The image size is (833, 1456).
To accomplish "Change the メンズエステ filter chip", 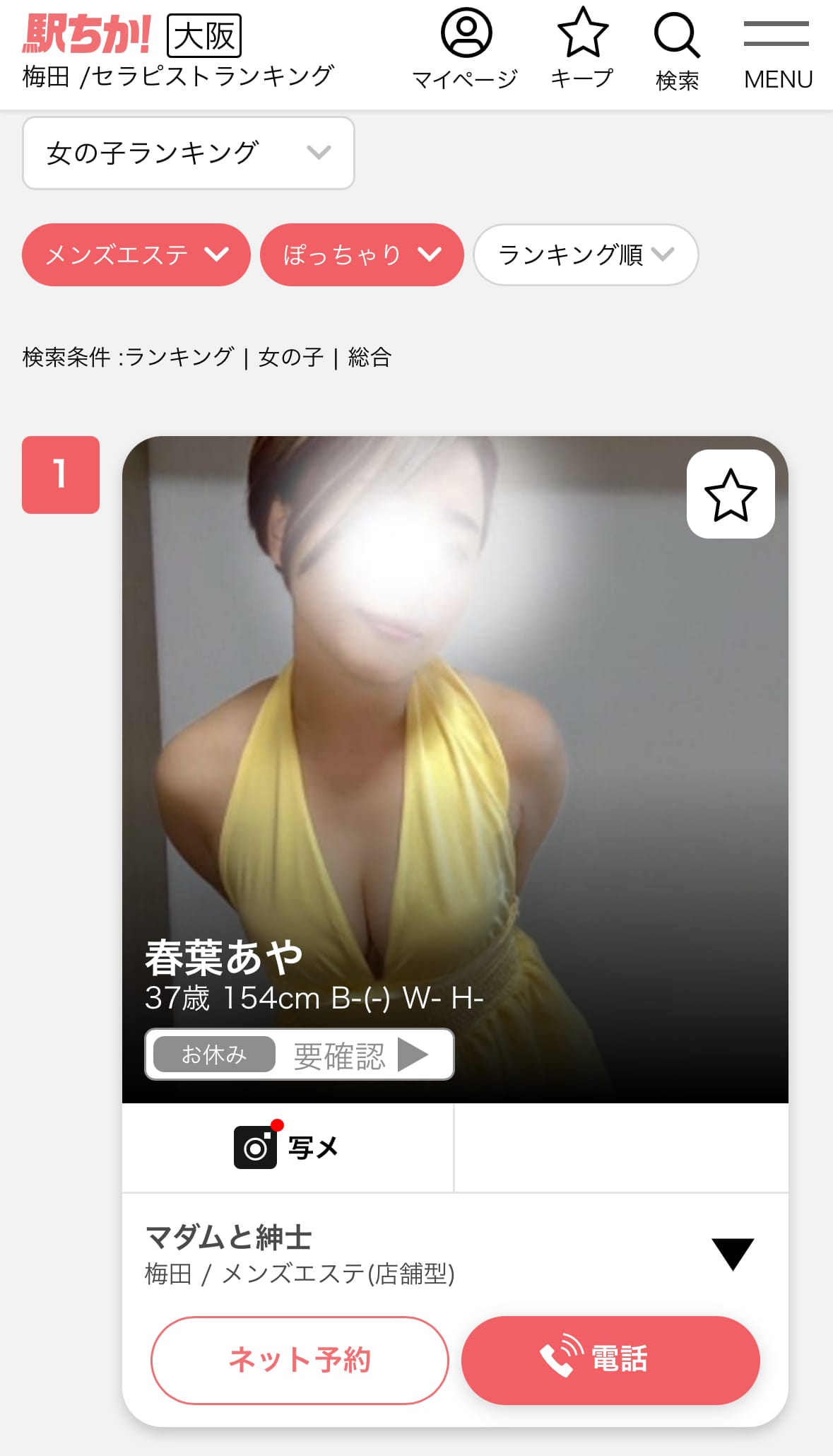I will click(136, 254).
